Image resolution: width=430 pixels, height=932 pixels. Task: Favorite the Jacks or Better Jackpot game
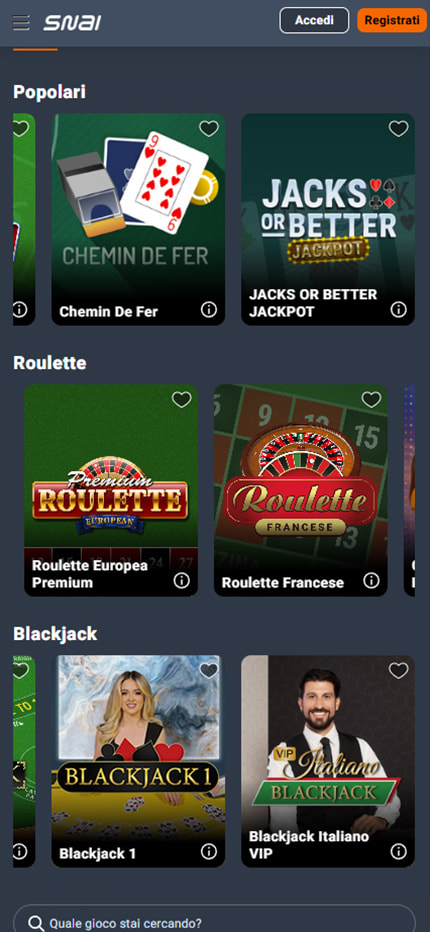[x=398, y=128]
